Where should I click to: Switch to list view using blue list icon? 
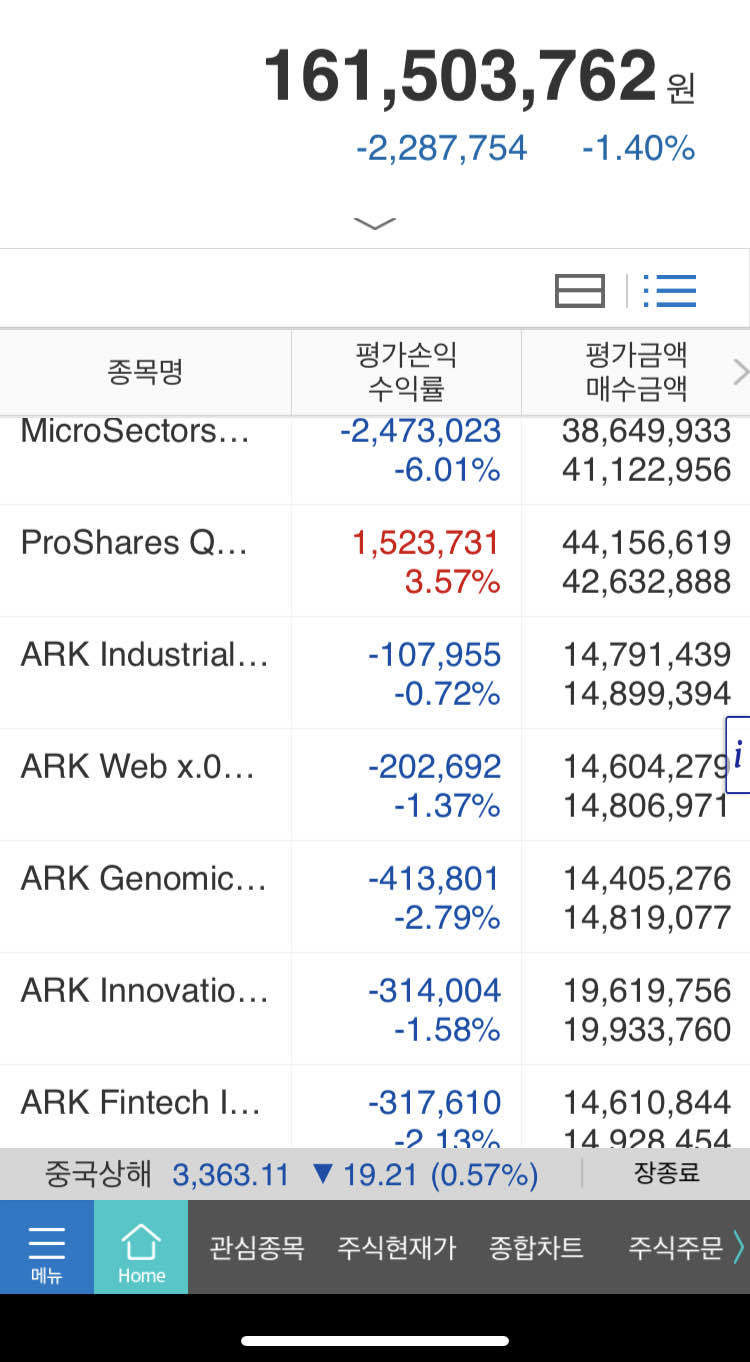pos(669,290)
